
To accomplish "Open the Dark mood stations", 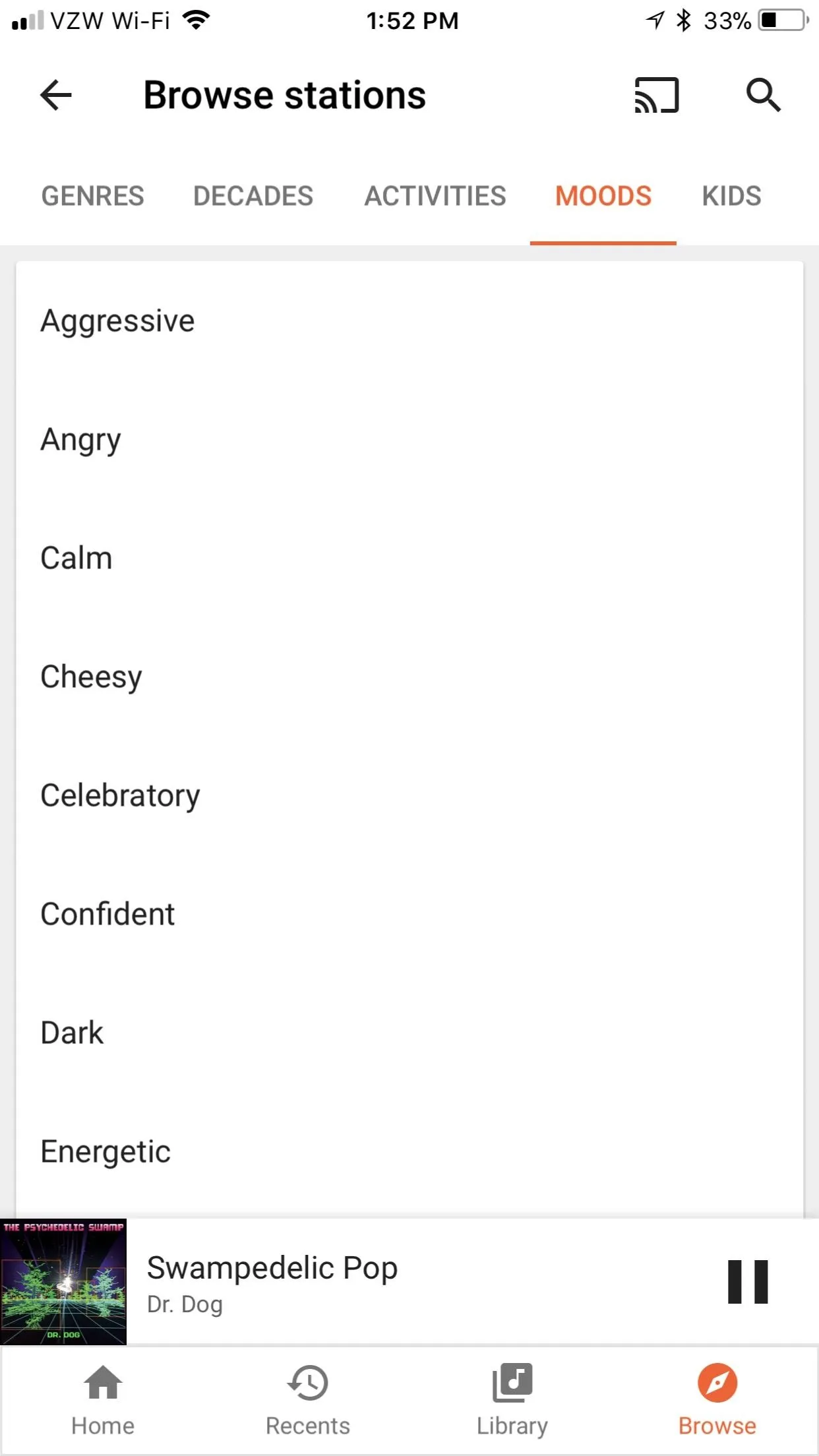I will (x=409, y=1033).
